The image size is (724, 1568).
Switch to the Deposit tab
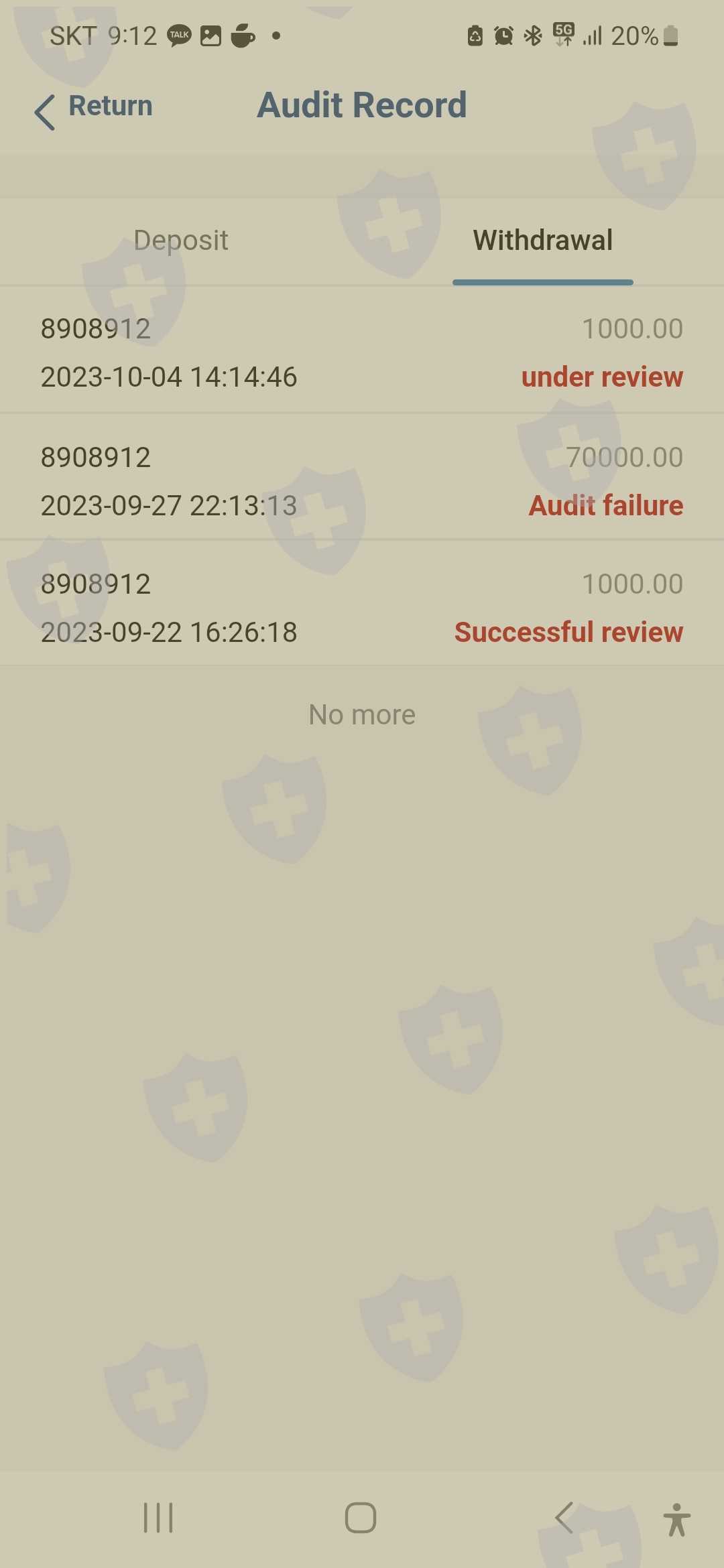(x=181, y=241)
